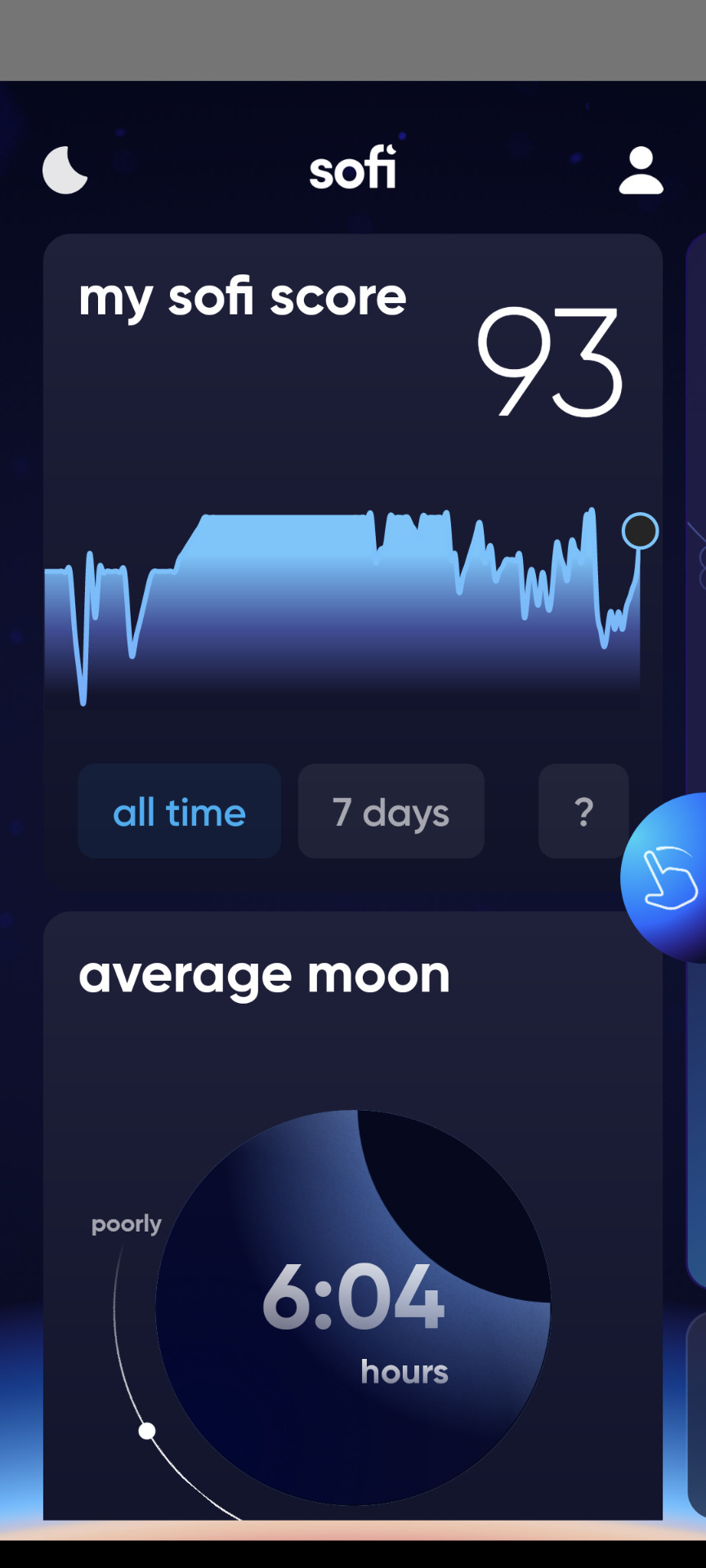
Task: Open the question mark help button
Action: pos(583,812)
